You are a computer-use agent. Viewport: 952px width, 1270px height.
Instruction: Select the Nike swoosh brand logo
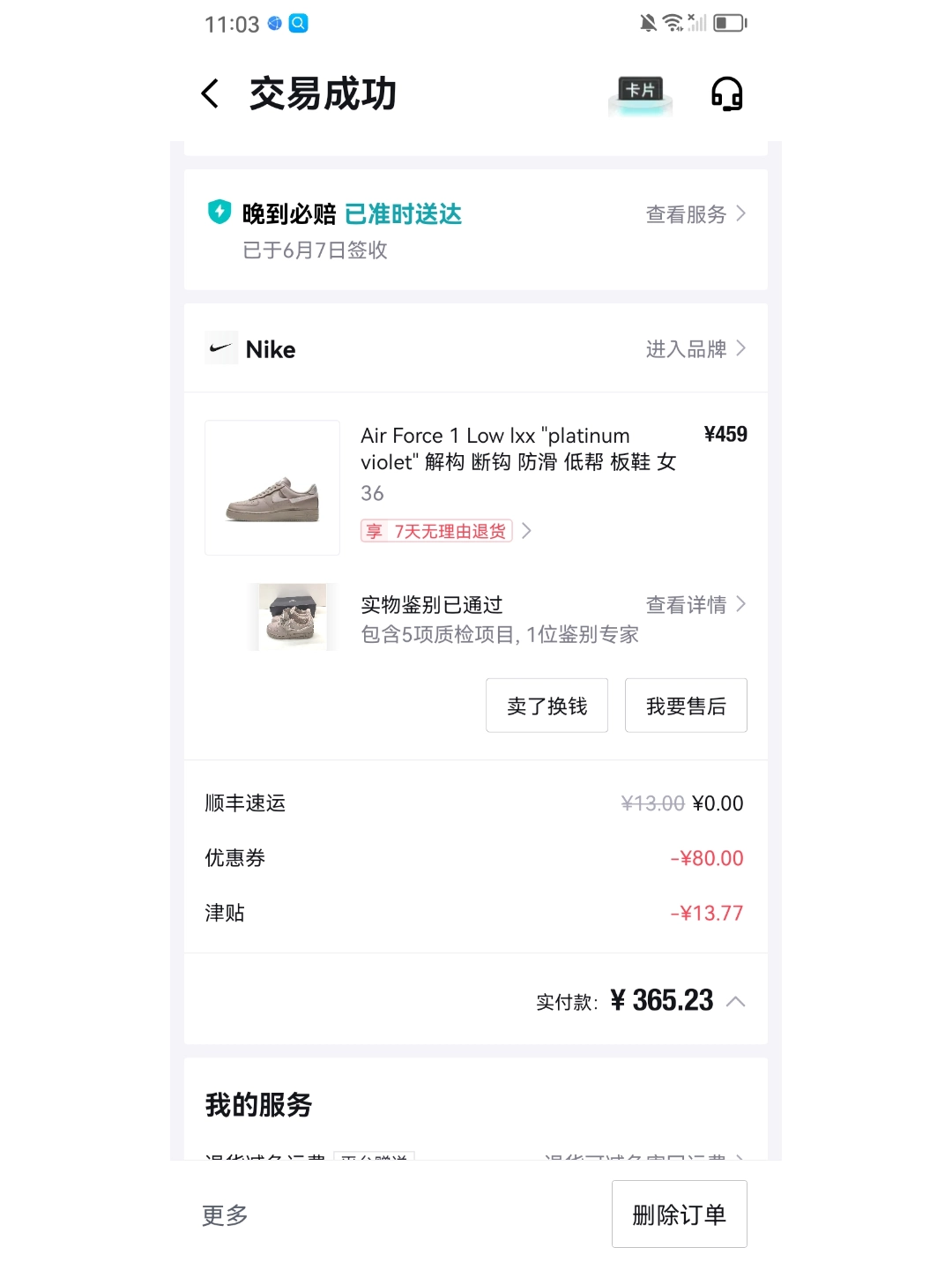[x=221, y=347]
